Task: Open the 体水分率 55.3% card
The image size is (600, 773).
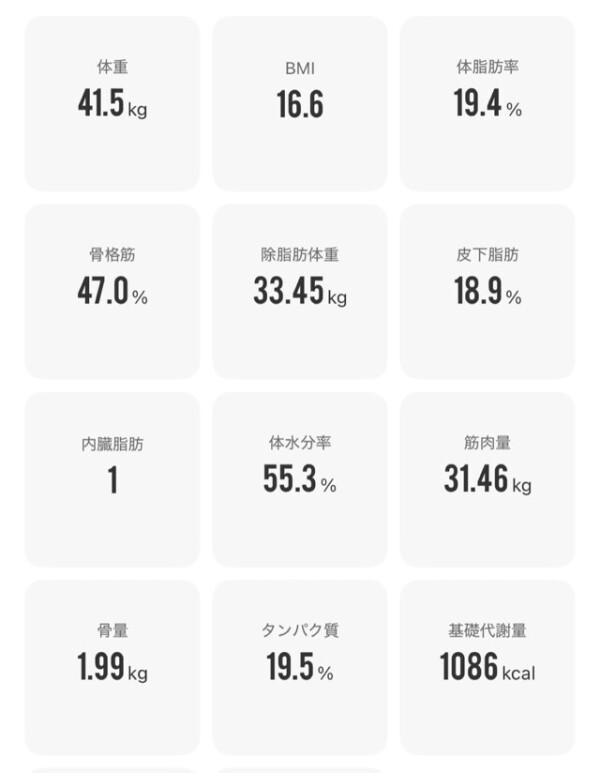Action: [300, 479]
